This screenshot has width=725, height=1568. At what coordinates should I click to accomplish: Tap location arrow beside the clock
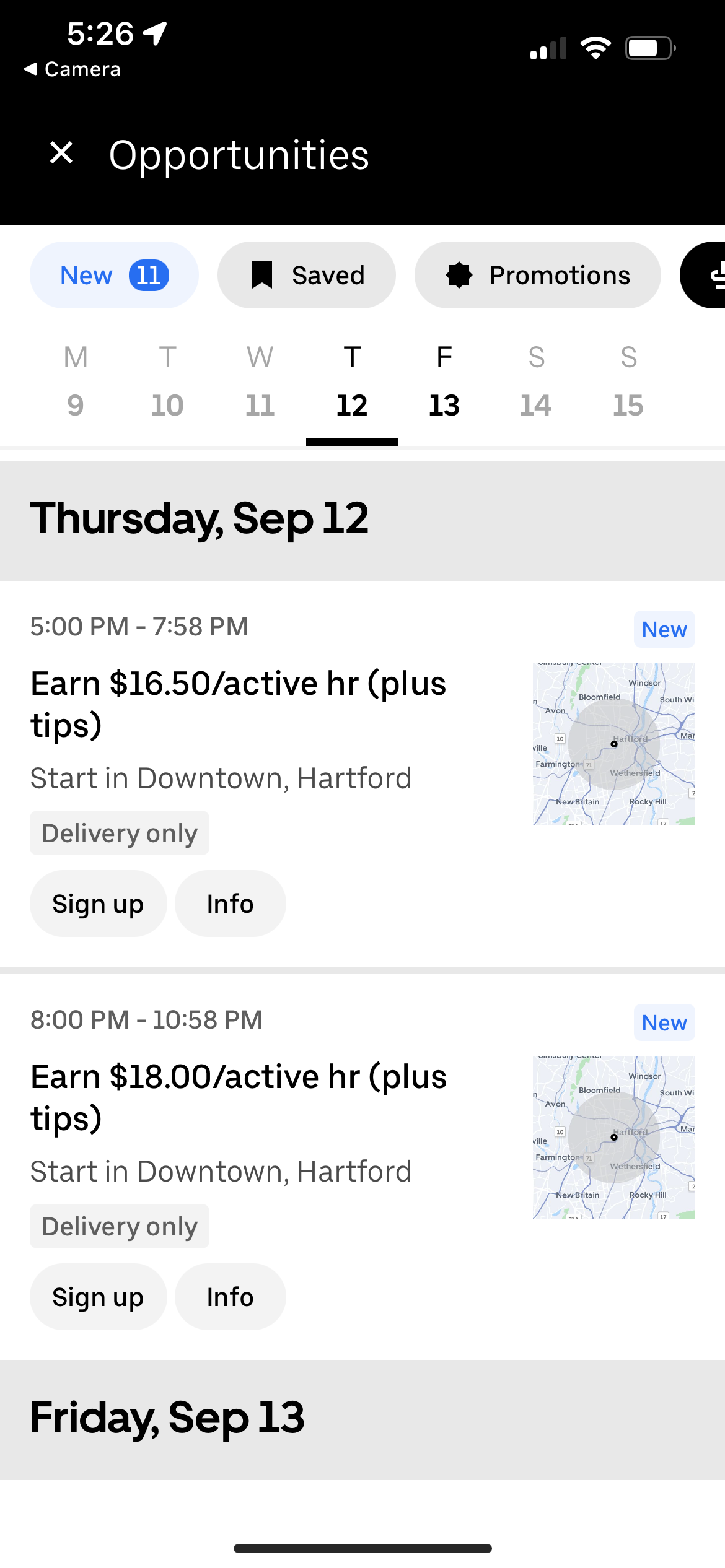[x=153, y=34]
